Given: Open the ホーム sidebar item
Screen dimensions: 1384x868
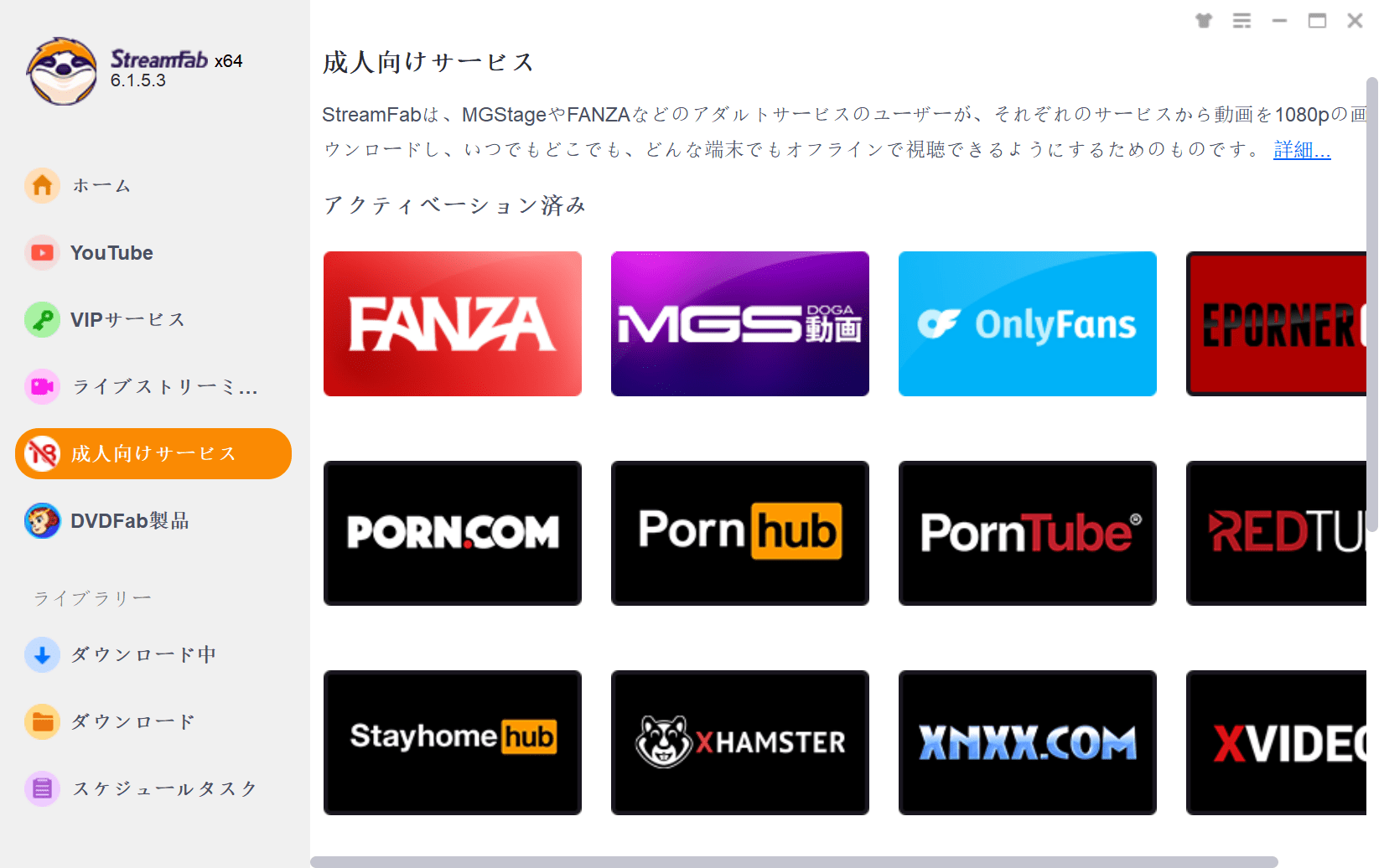Looking at the screenshot, I should pyautogui.click(x=101, y=186).
